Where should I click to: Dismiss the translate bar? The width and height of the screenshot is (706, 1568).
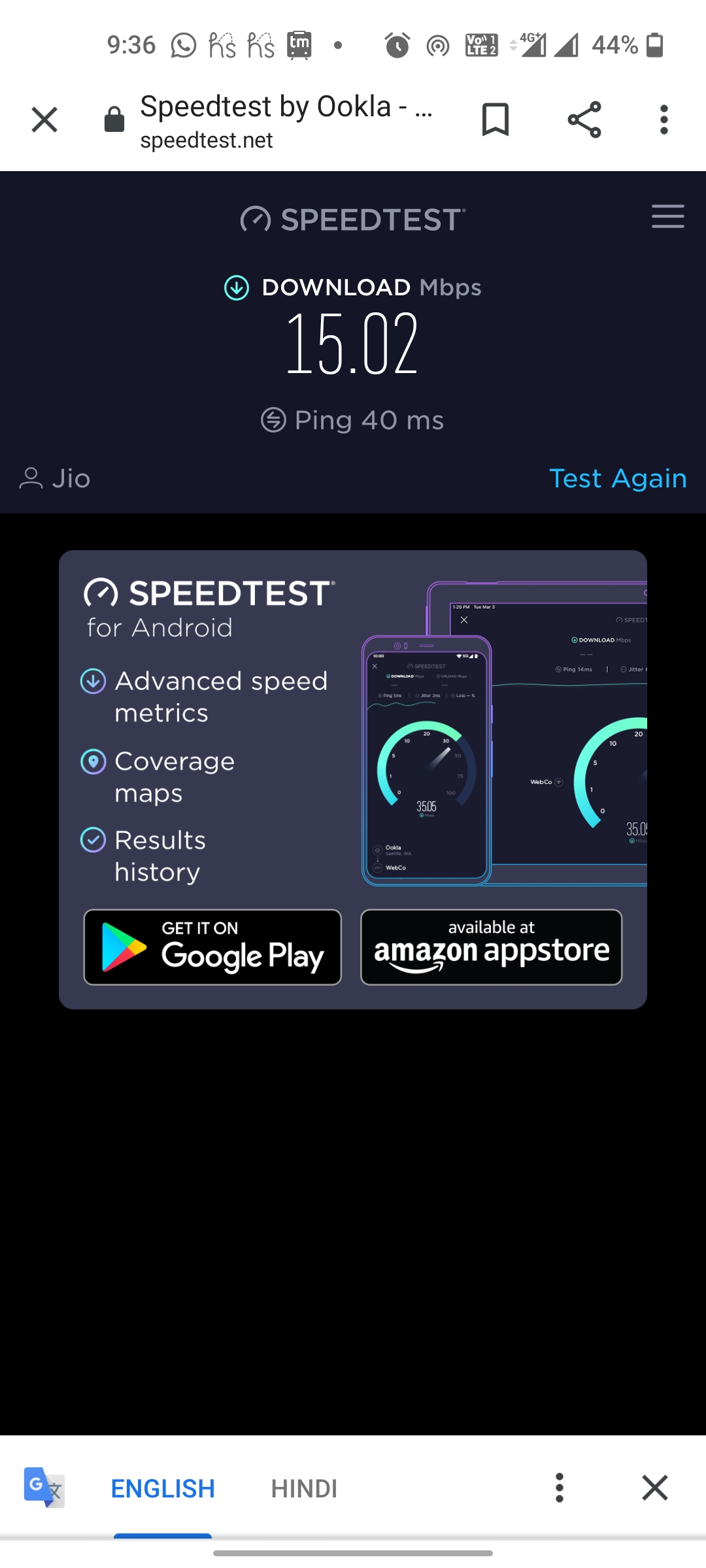pos(654,1488)
